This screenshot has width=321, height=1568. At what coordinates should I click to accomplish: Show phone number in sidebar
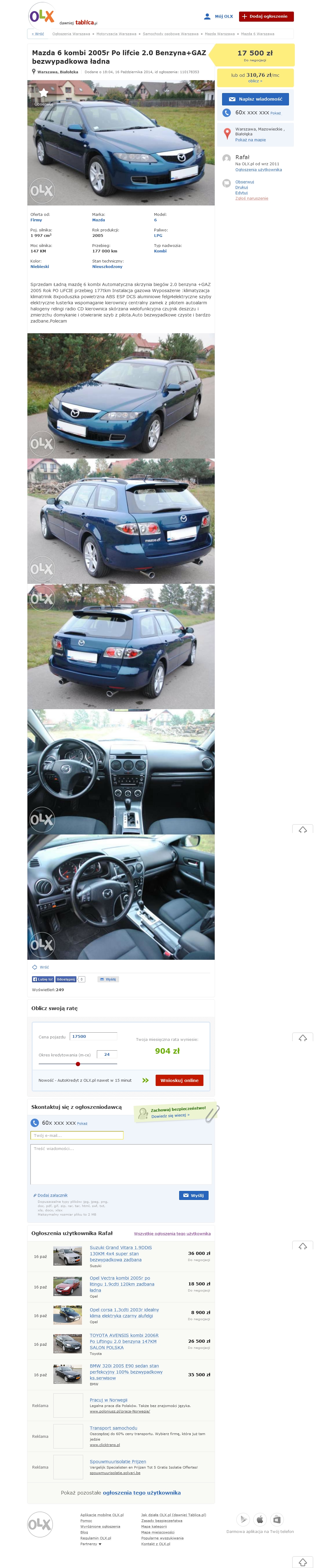click(x=275, y=113)
